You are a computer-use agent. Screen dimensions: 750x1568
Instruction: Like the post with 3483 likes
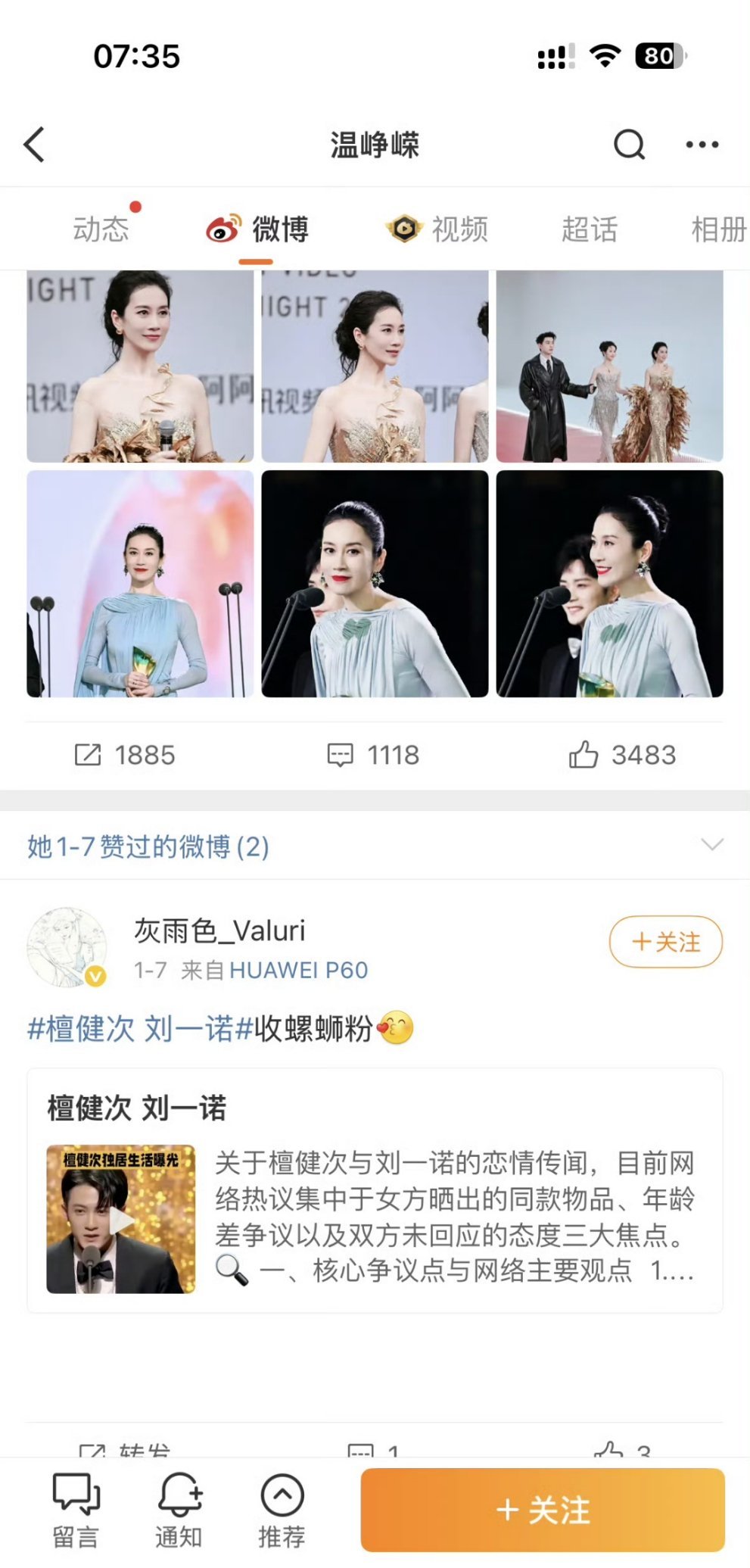(x=622, y=755)
